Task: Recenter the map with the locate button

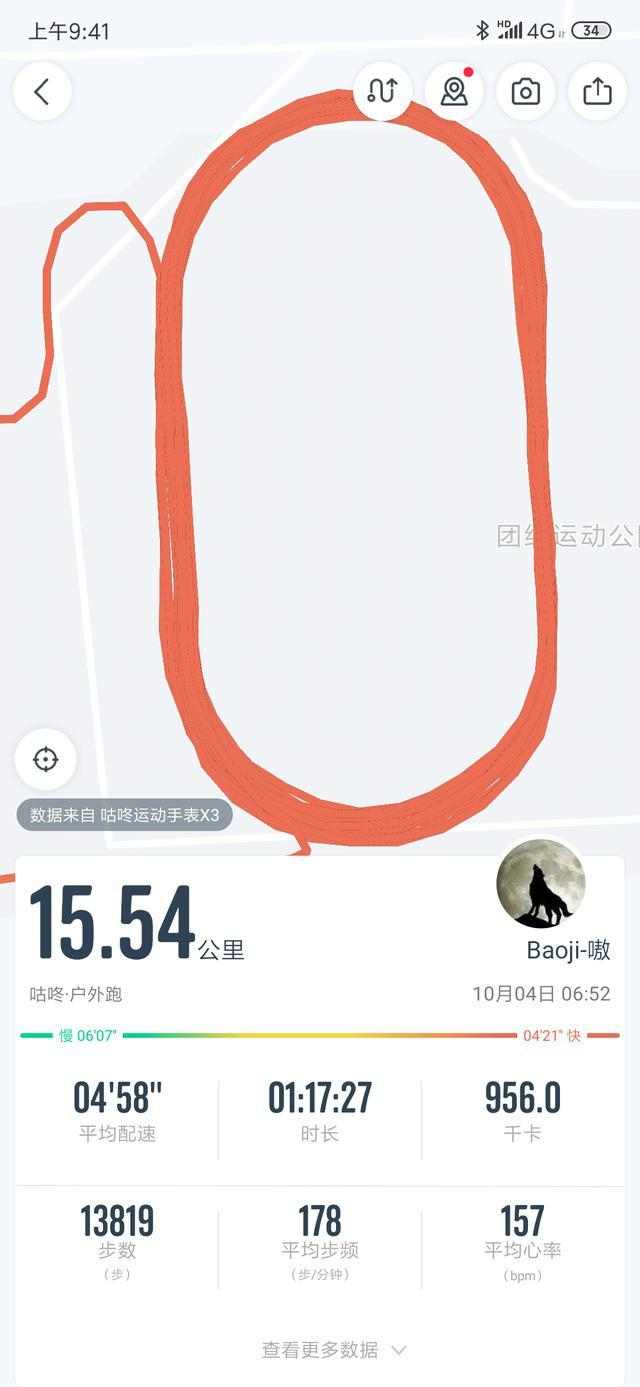Action: coord(45,759)
